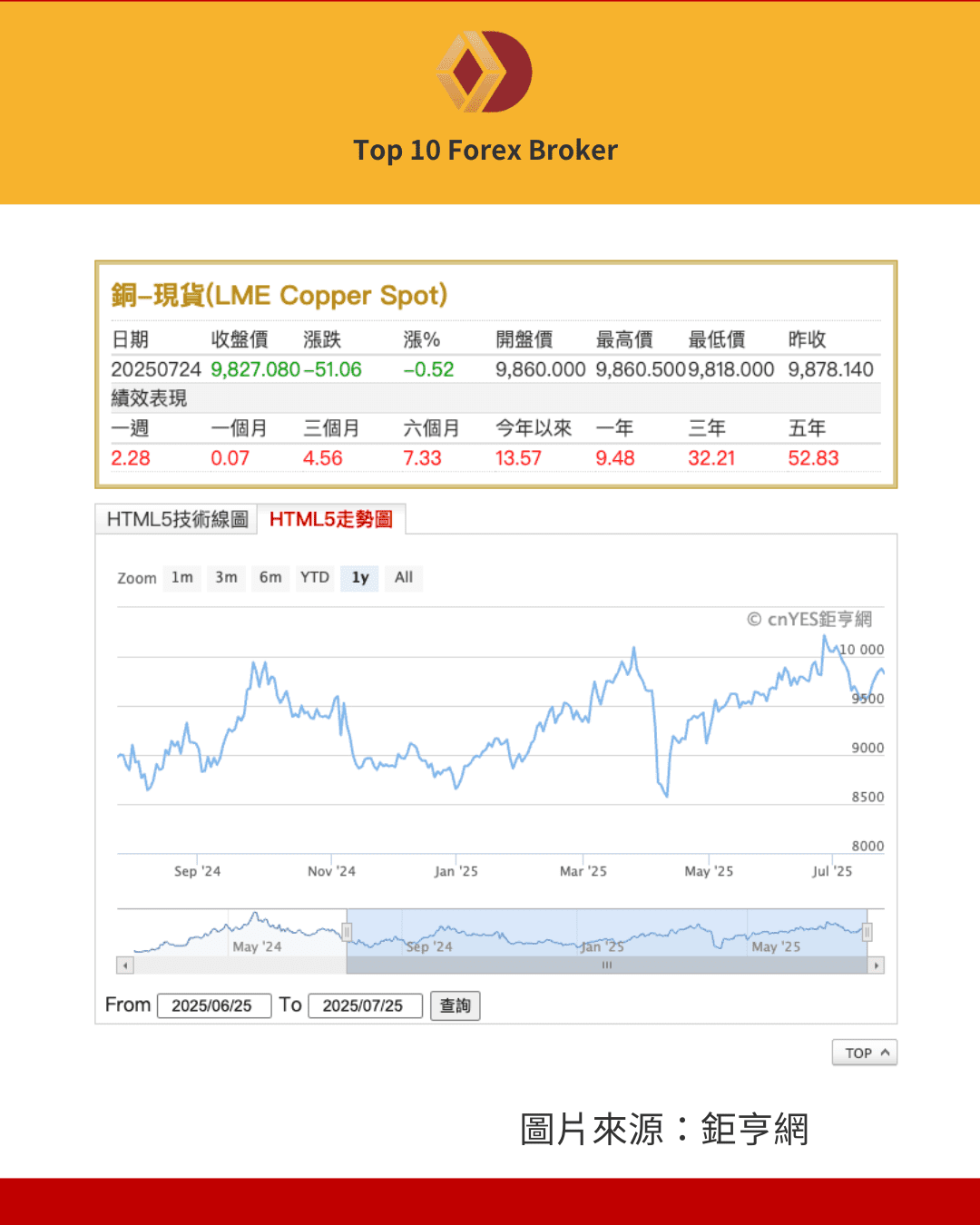Switch to the HTML5技術線圖 tab
Viewport: 980px width, 1225px height.
(x=176, y=520)
